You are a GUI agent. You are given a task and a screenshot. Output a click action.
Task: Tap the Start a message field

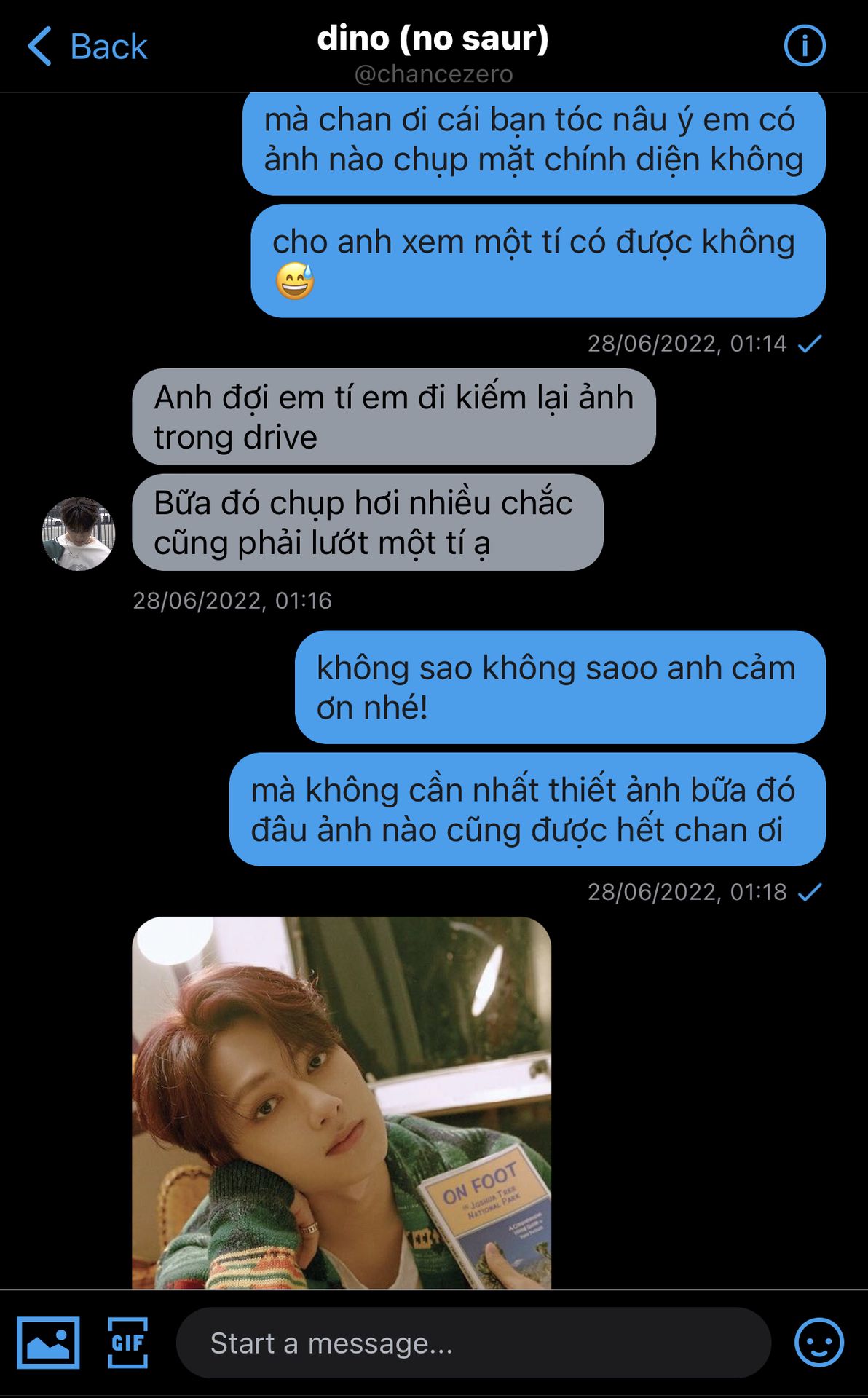click(473, 1343)
